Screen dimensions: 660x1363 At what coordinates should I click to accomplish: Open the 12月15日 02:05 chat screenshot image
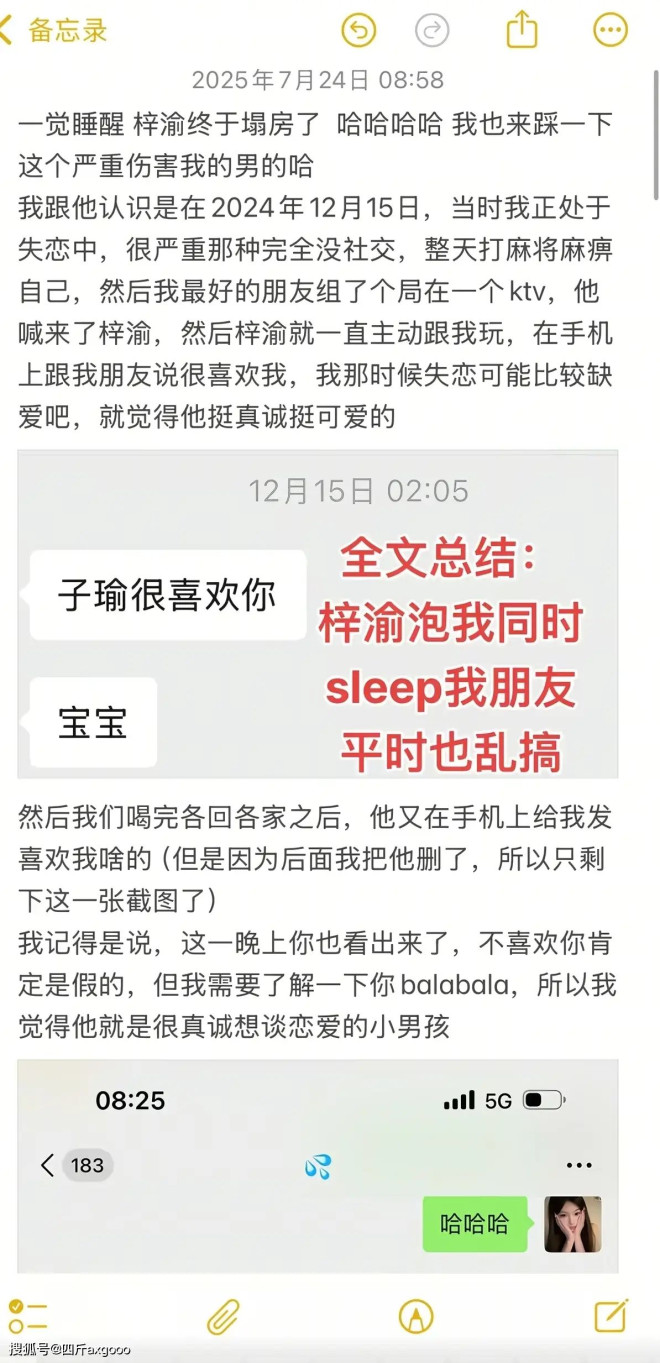point(318,614)
